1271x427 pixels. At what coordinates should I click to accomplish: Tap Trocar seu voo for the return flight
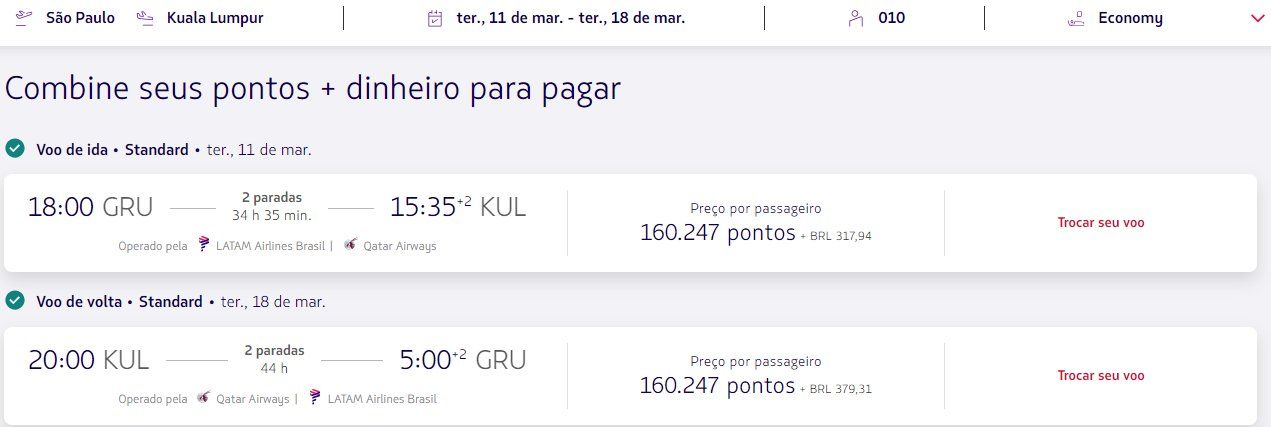coord(1100,376)
